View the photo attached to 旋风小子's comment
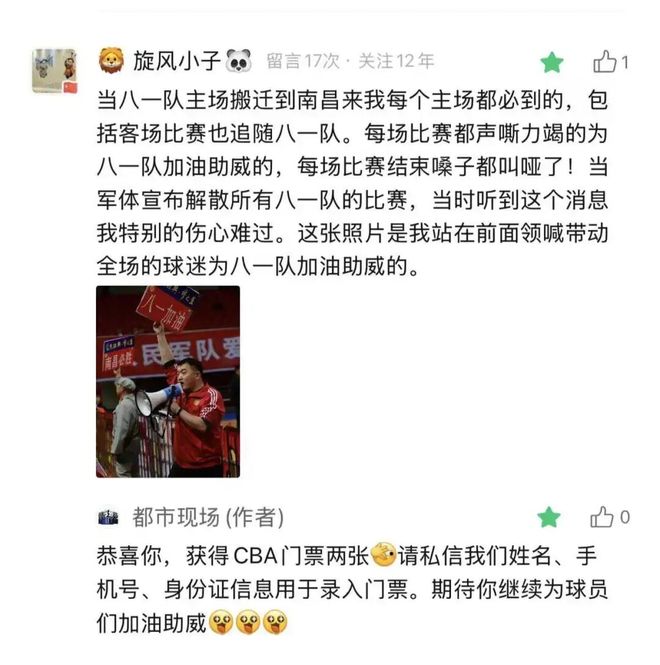 click(167, 381)
